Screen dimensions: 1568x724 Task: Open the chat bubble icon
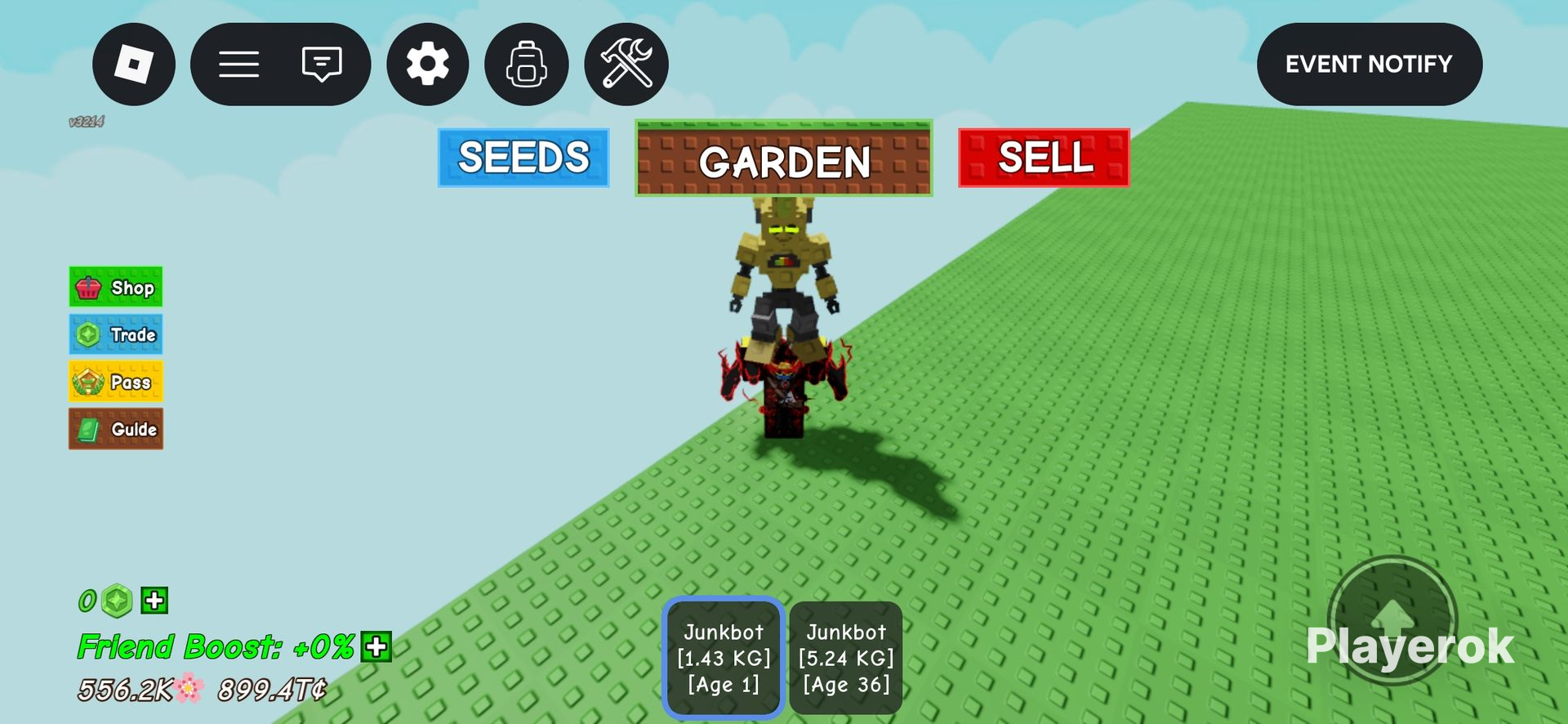[x=322, y=64]
